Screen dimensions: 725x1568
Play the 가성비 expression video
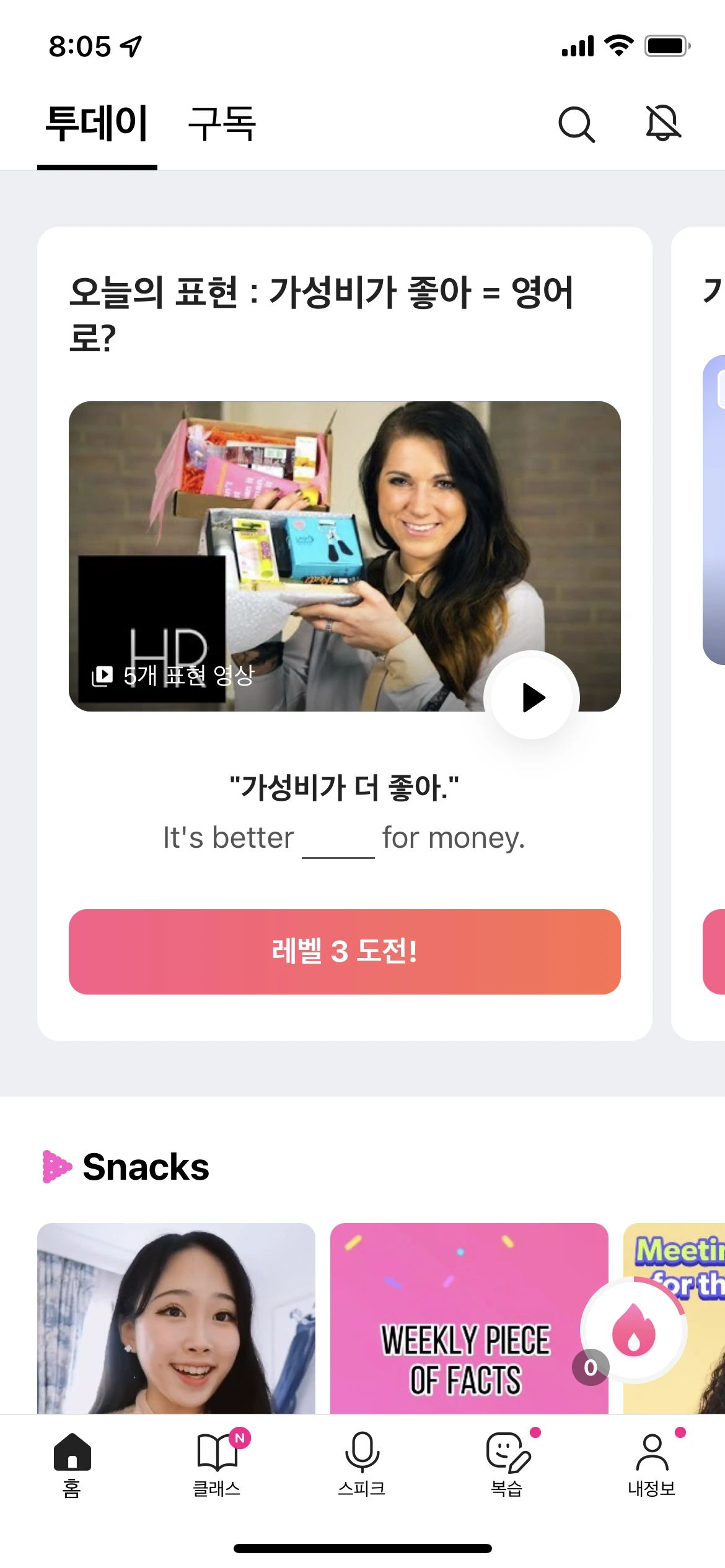pos(532,698)
